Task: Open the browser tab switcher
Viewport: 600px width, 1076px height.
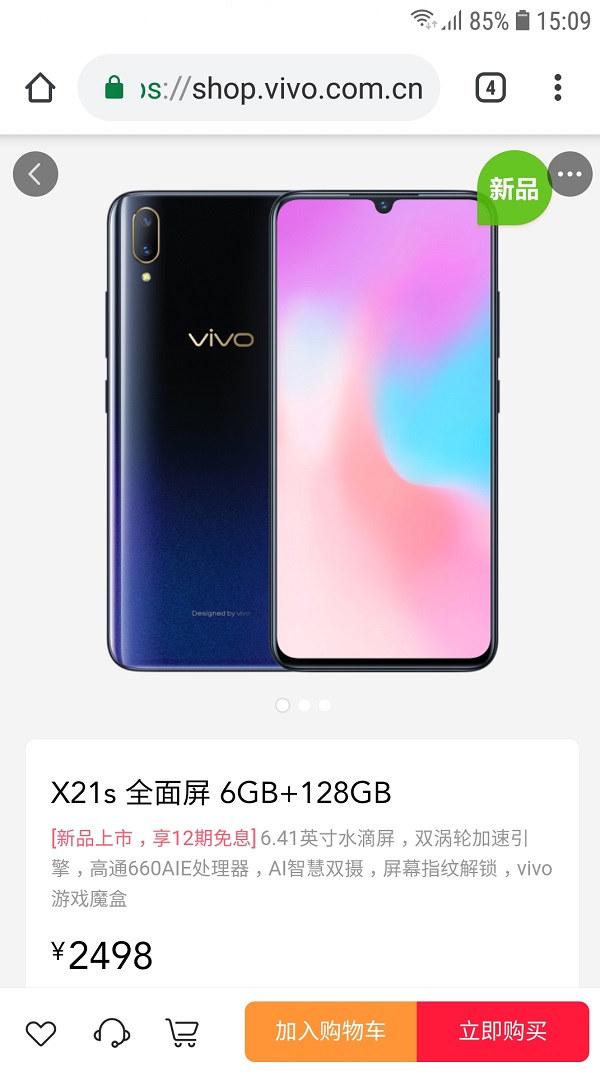Action: click(x=490, y=88)
